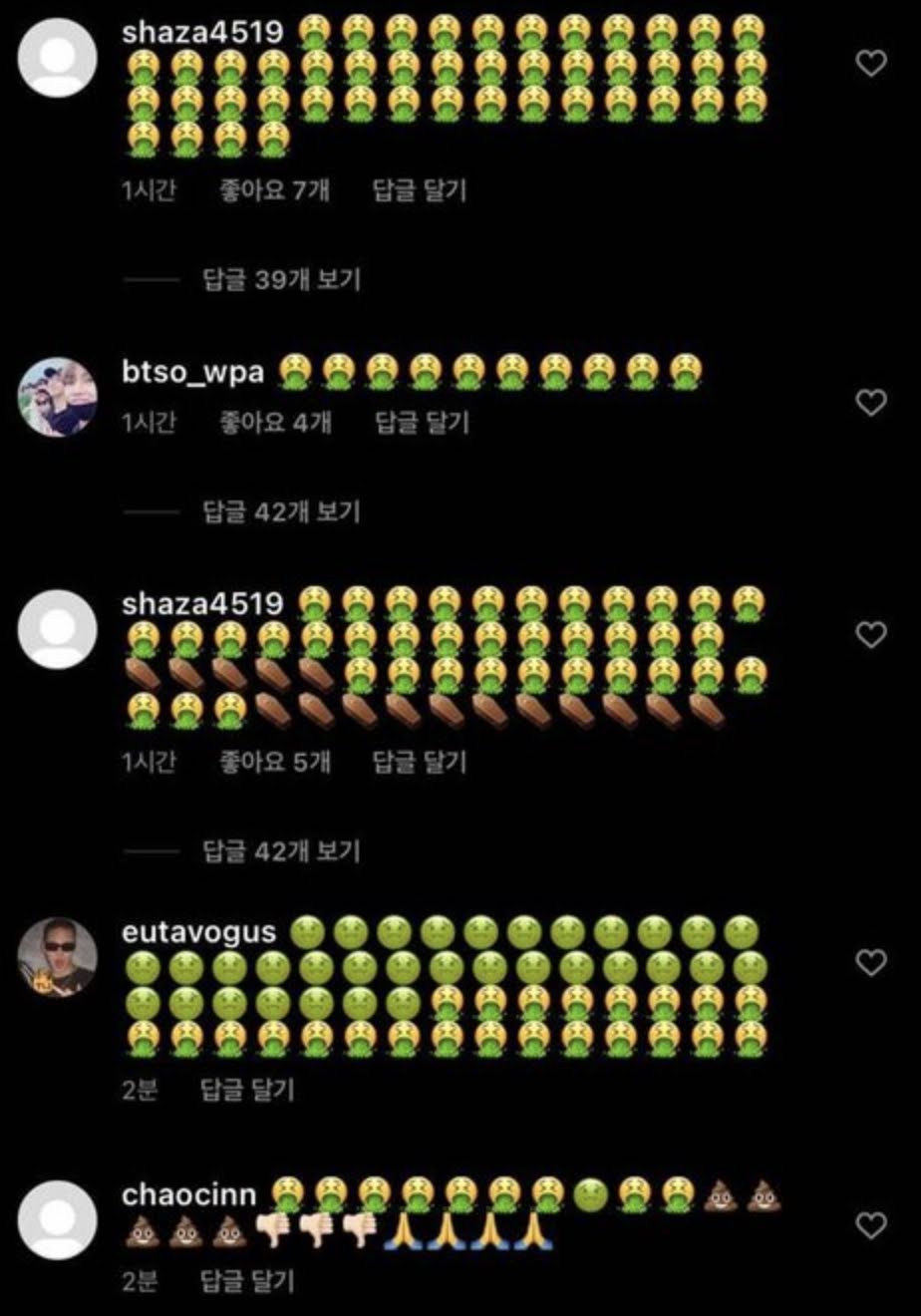Like btso_wpa's comment
921x1316 pixels.
871,403
